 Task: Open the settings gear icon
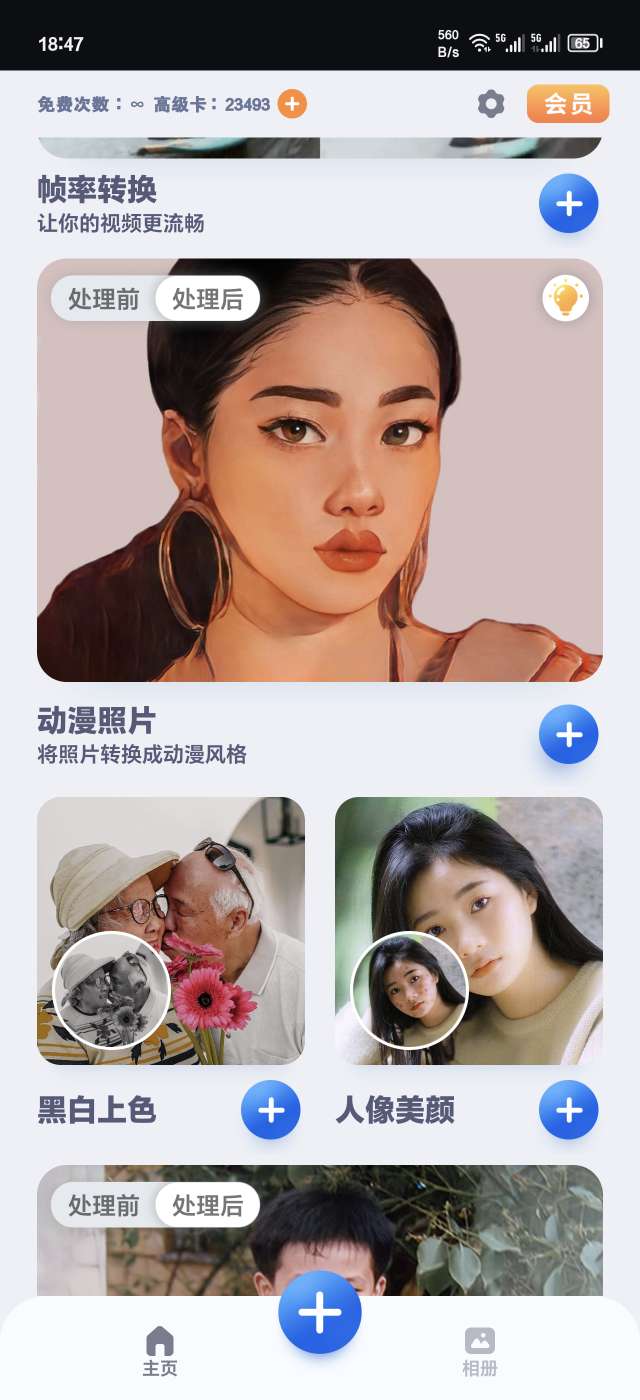point(490,104)
